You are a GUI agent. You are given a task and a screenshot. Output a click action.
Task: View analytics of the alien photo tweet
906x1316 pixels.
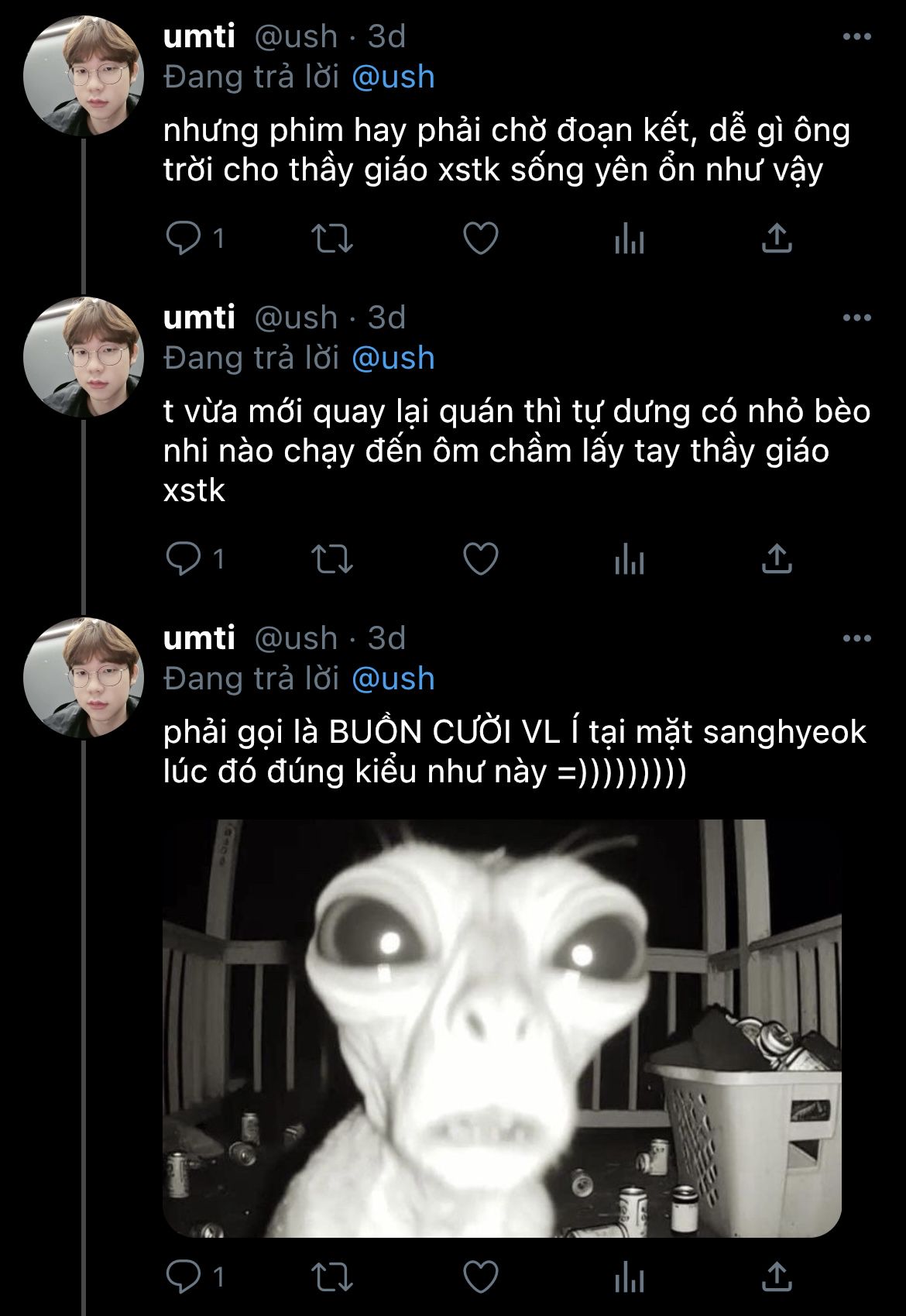click(x=629, y=1277)
